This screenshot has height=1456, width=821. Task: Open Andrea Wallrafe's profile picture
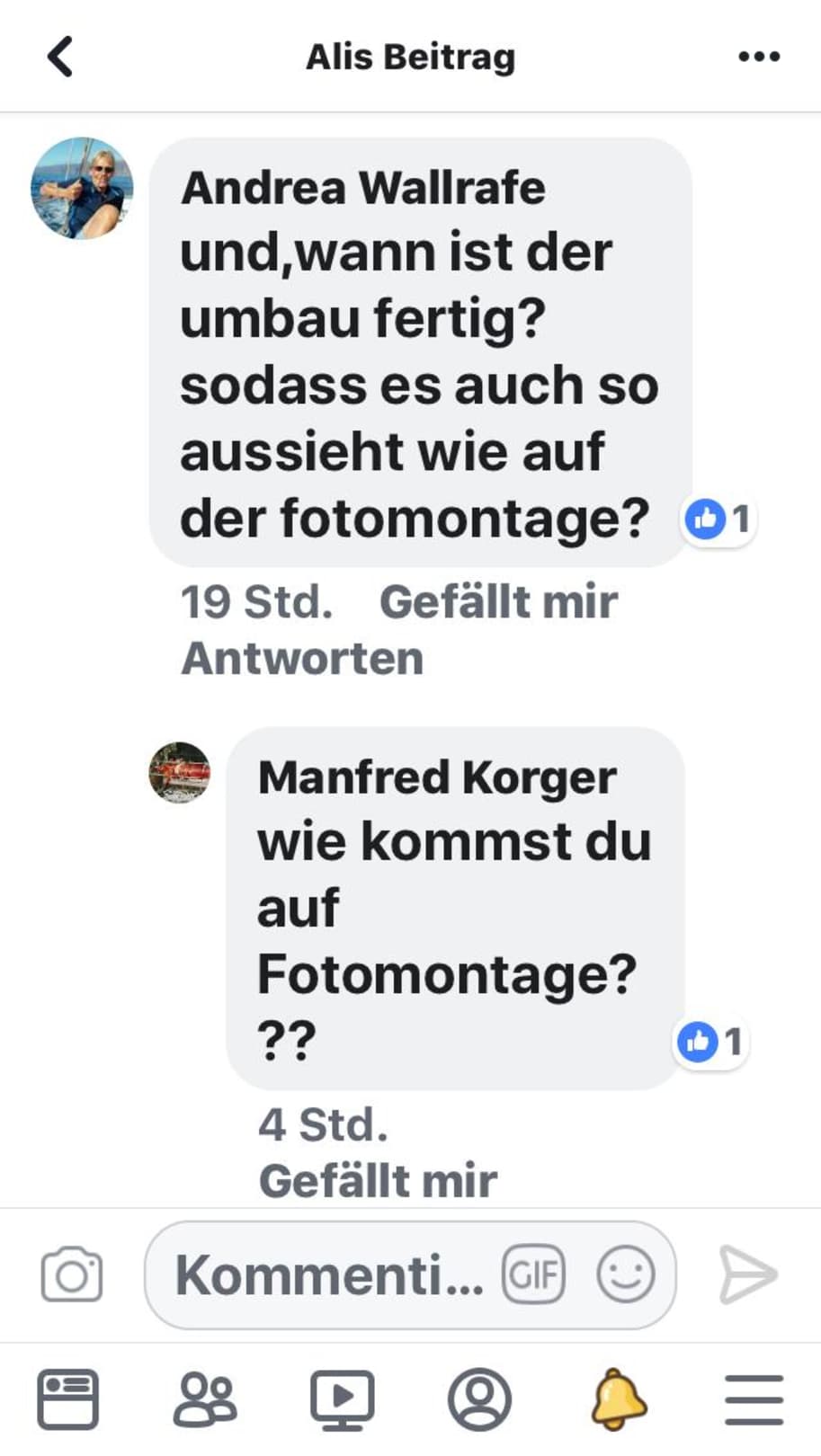(x=82, y=188)
